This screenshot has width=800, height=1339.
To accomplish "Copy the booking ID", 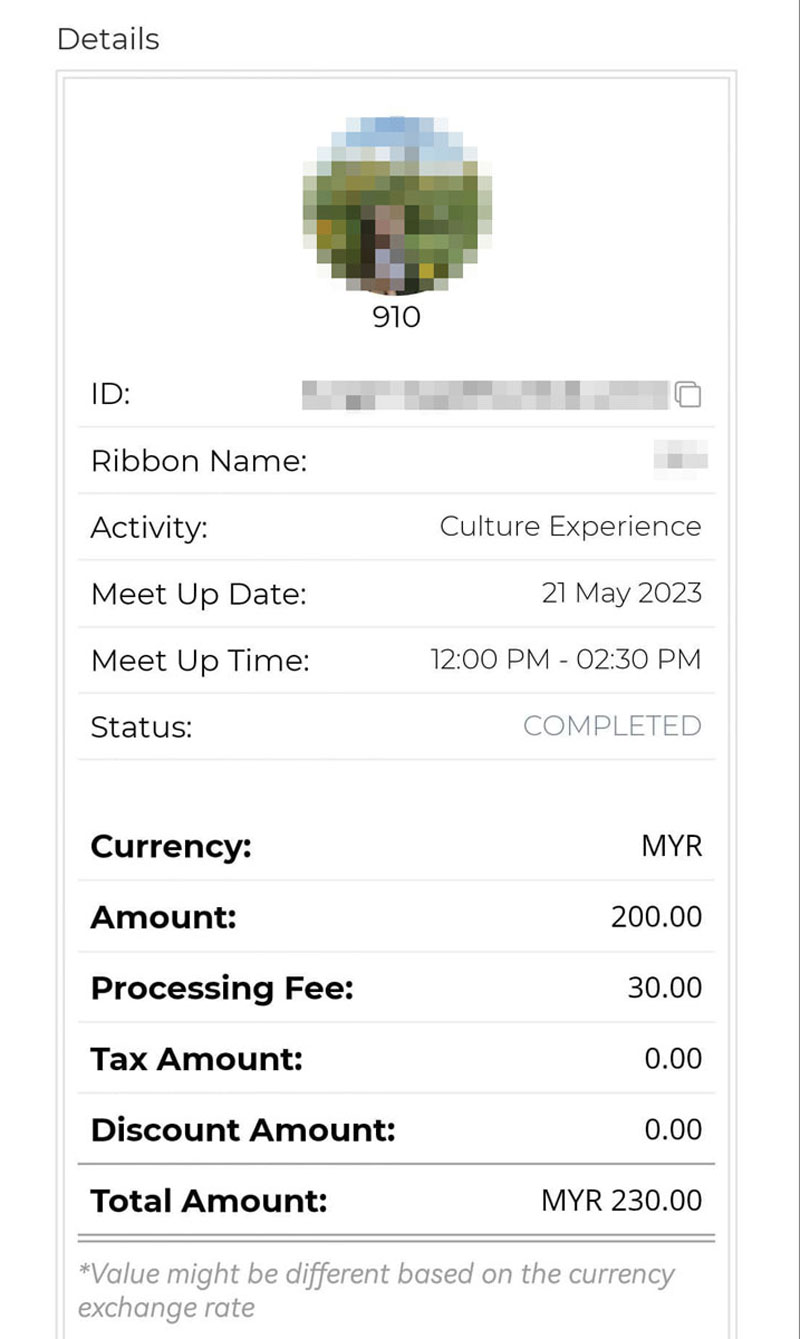I will pos(688,395).
